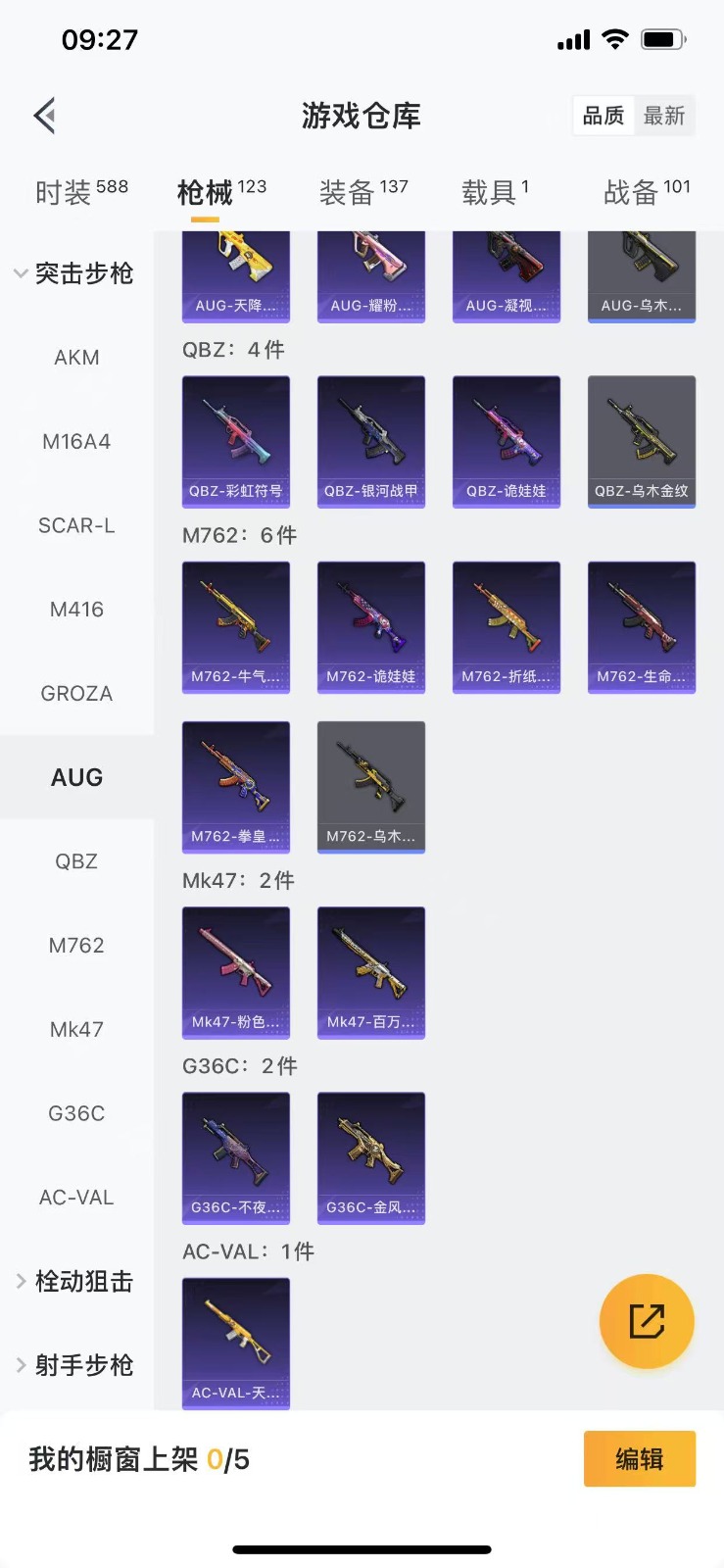Switch to the 装备 tab

pos(362,192)
